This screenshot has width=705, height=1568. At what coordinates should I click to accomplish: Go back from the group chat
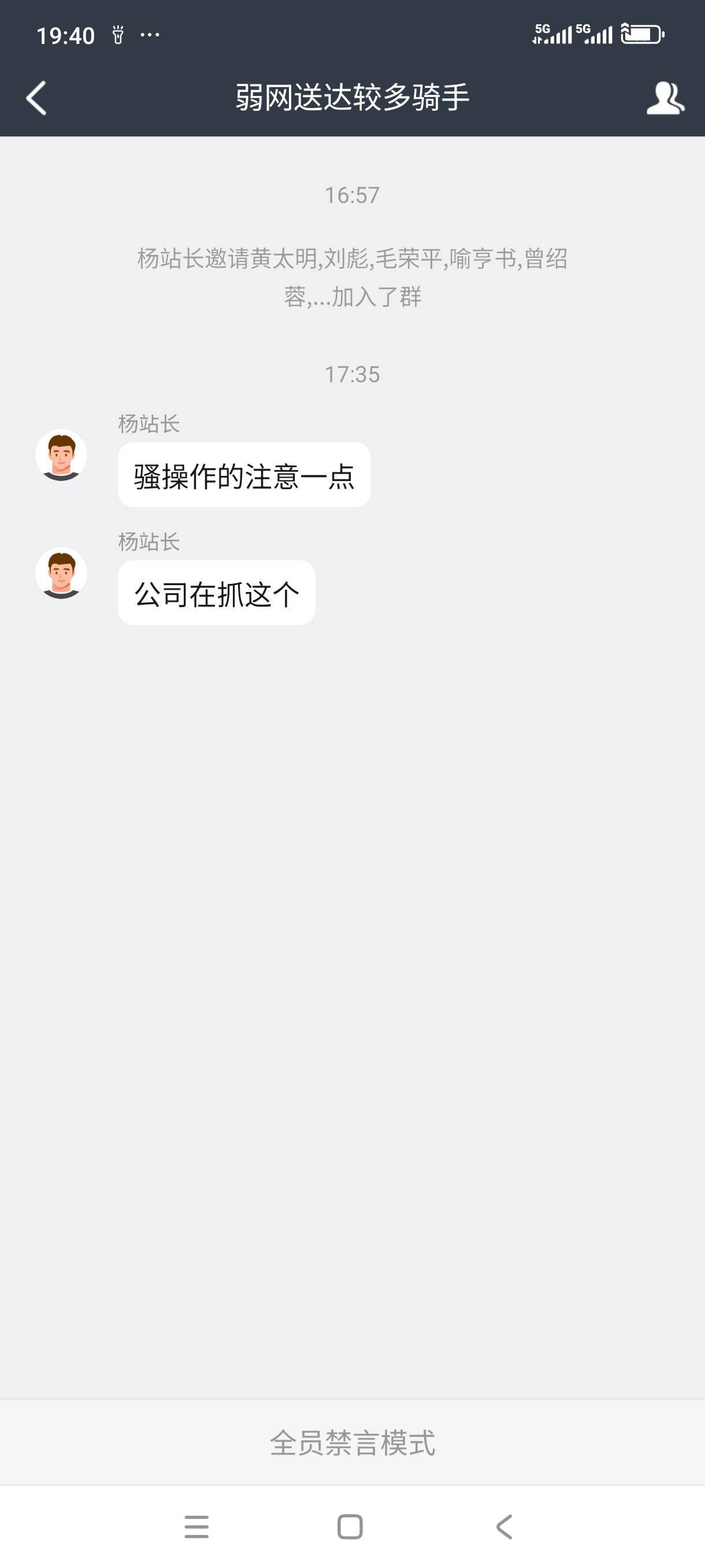click(x=36, y=98)
